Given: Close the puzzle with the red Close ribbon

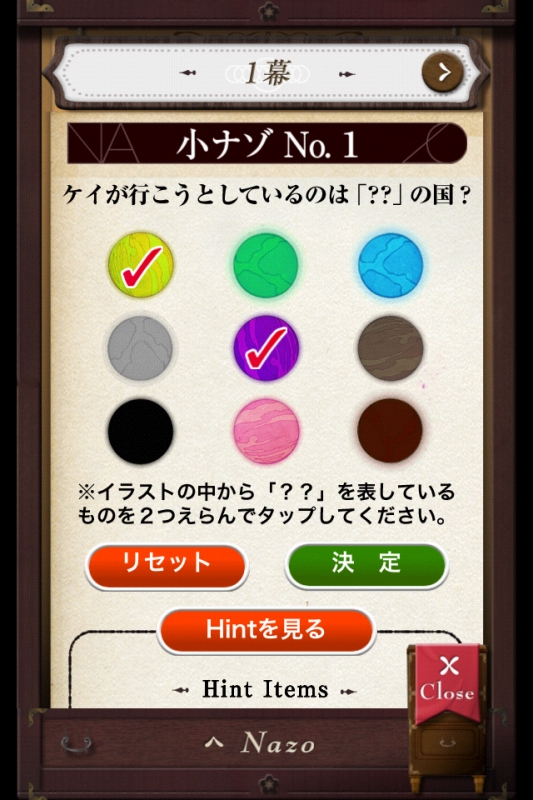Looking at the screenshot, I should (447, 682).
